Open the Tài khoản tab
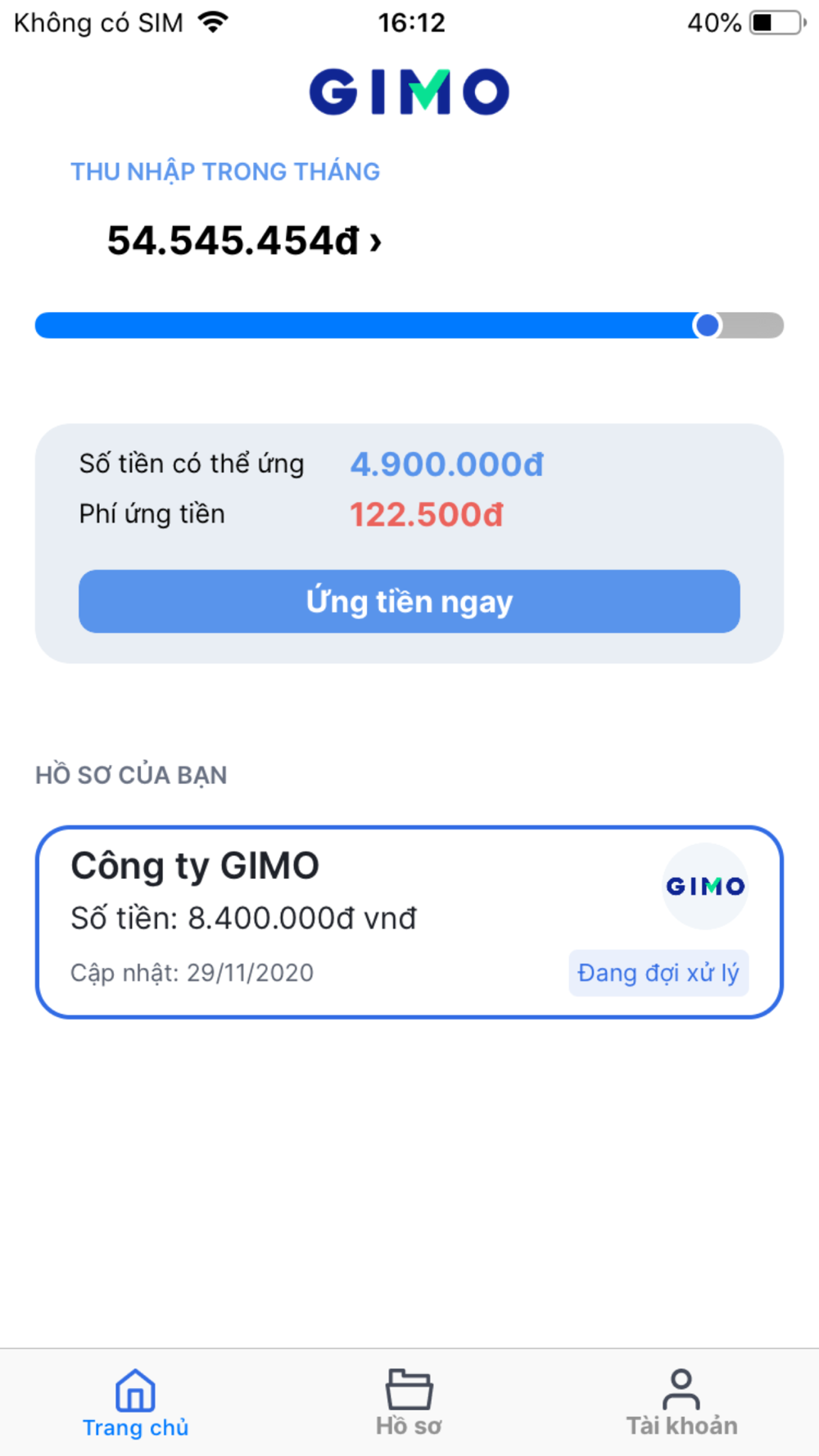819x1456 pixels. [x=681, y=1403]
